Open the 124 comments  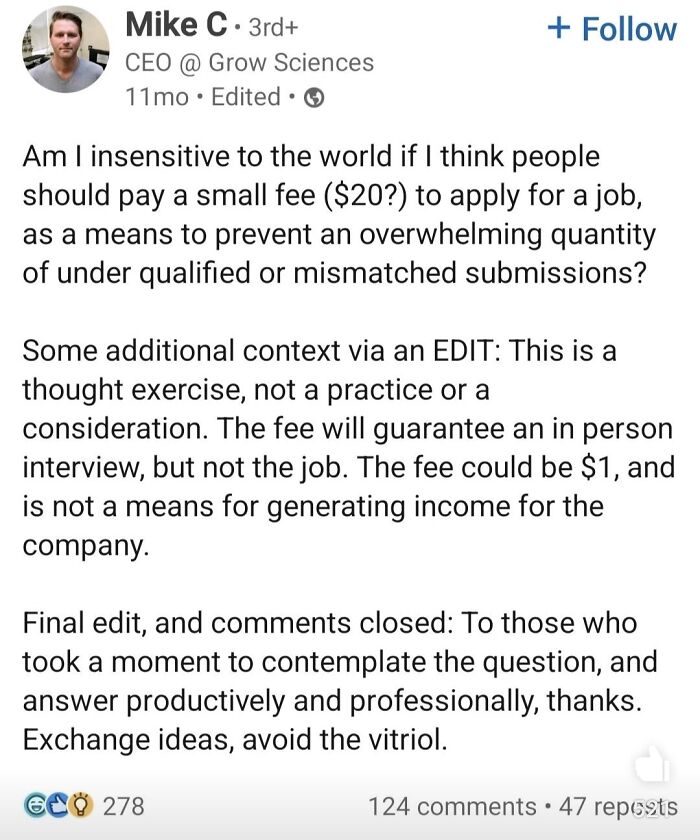click(452, 806)
